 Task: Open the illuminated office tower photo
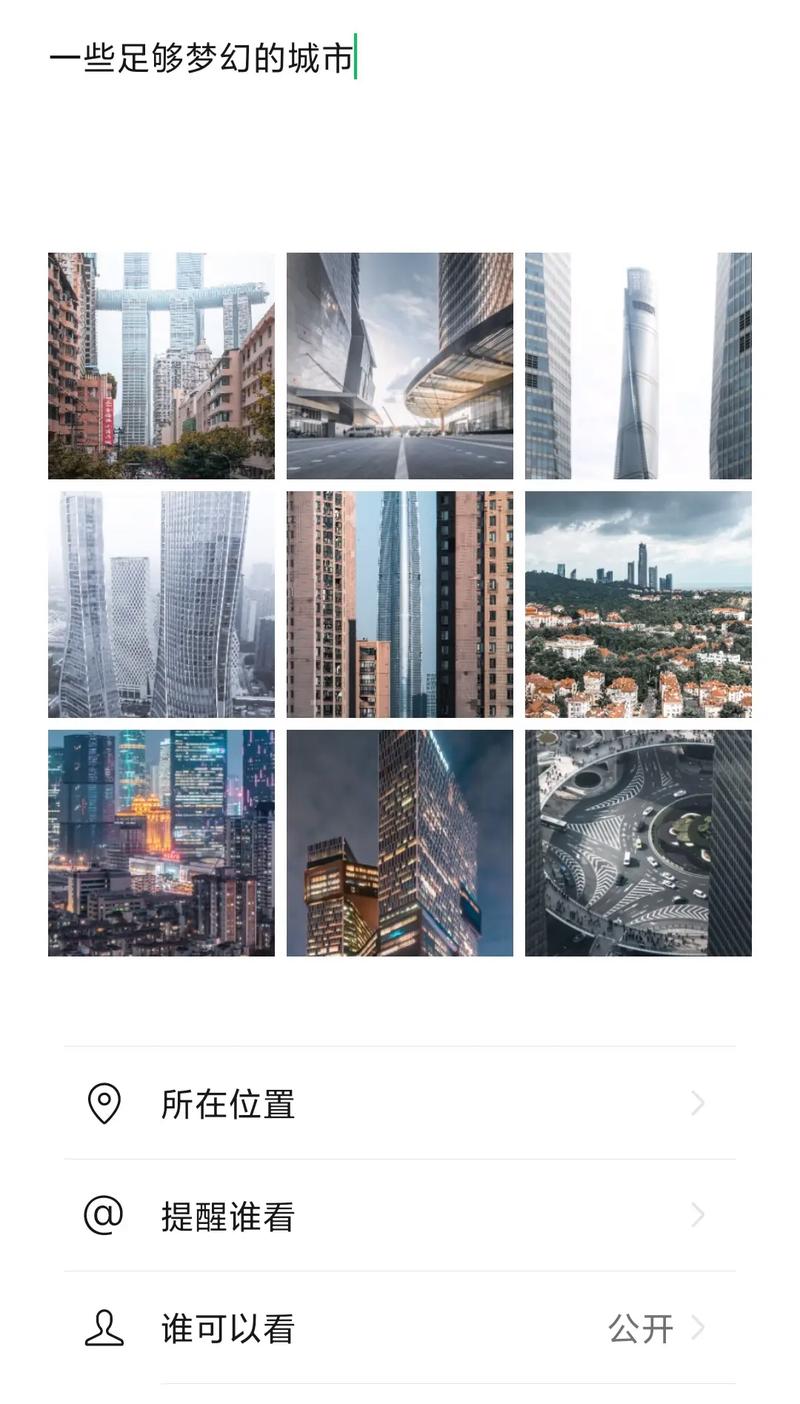[400, 843]
